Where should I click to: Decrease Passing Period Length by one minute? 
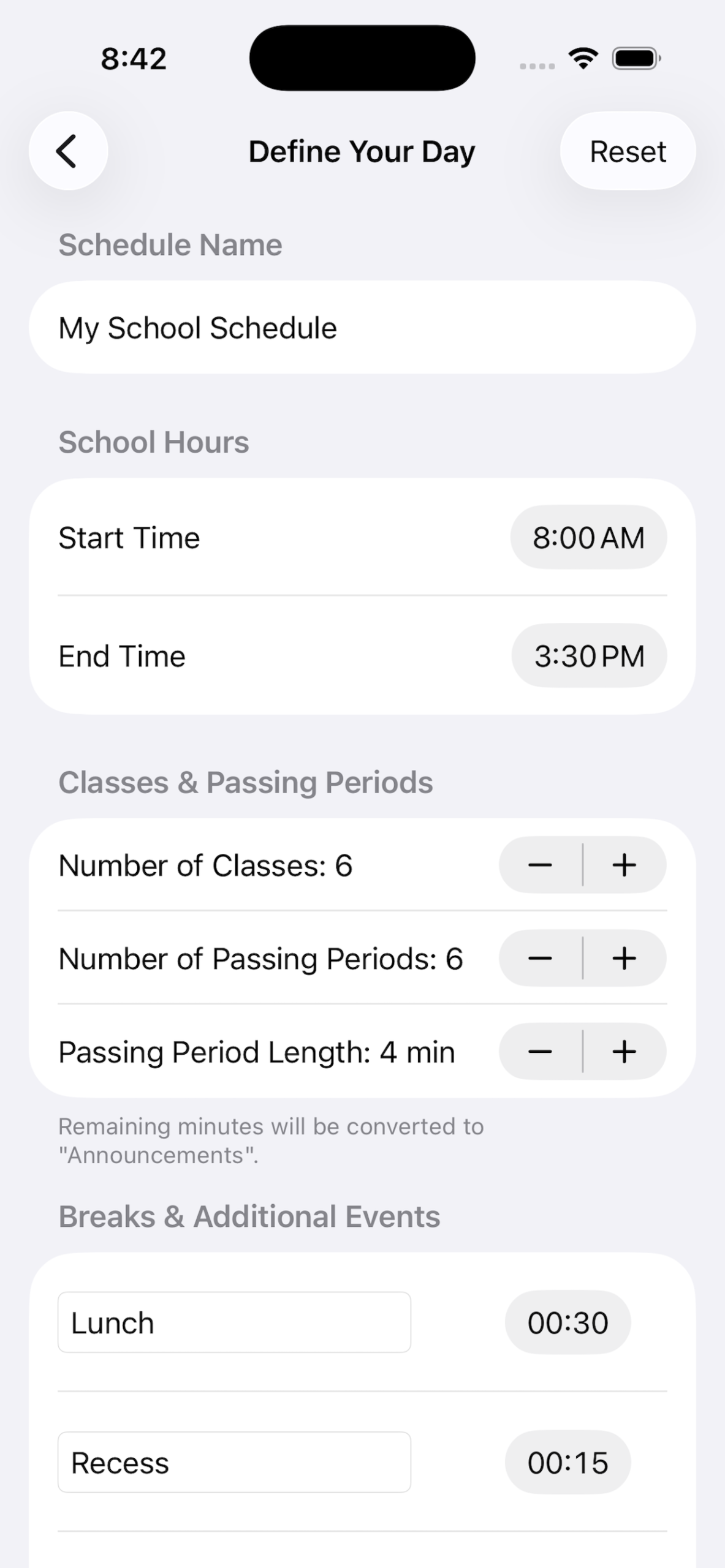540,1052
